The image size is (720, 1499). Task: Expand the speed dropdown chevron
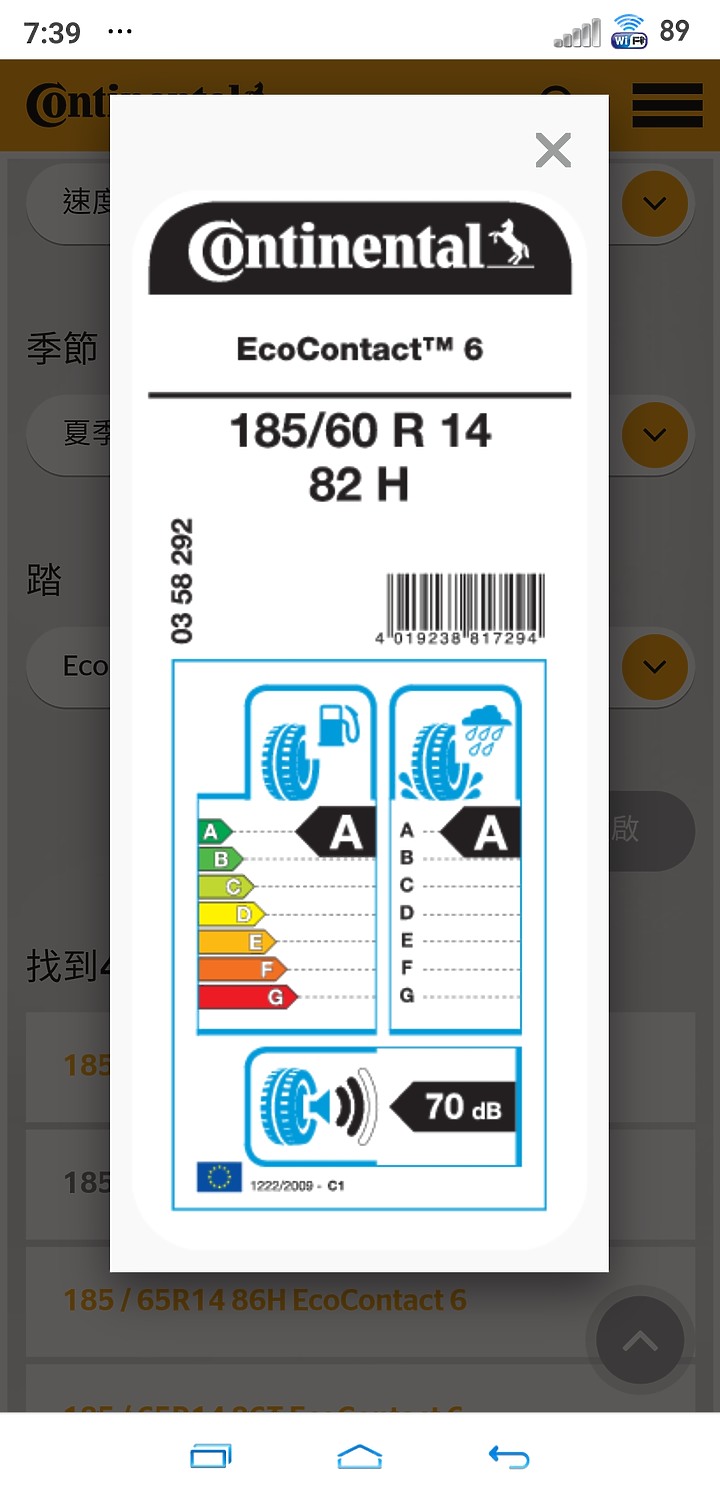click(655, 204)
